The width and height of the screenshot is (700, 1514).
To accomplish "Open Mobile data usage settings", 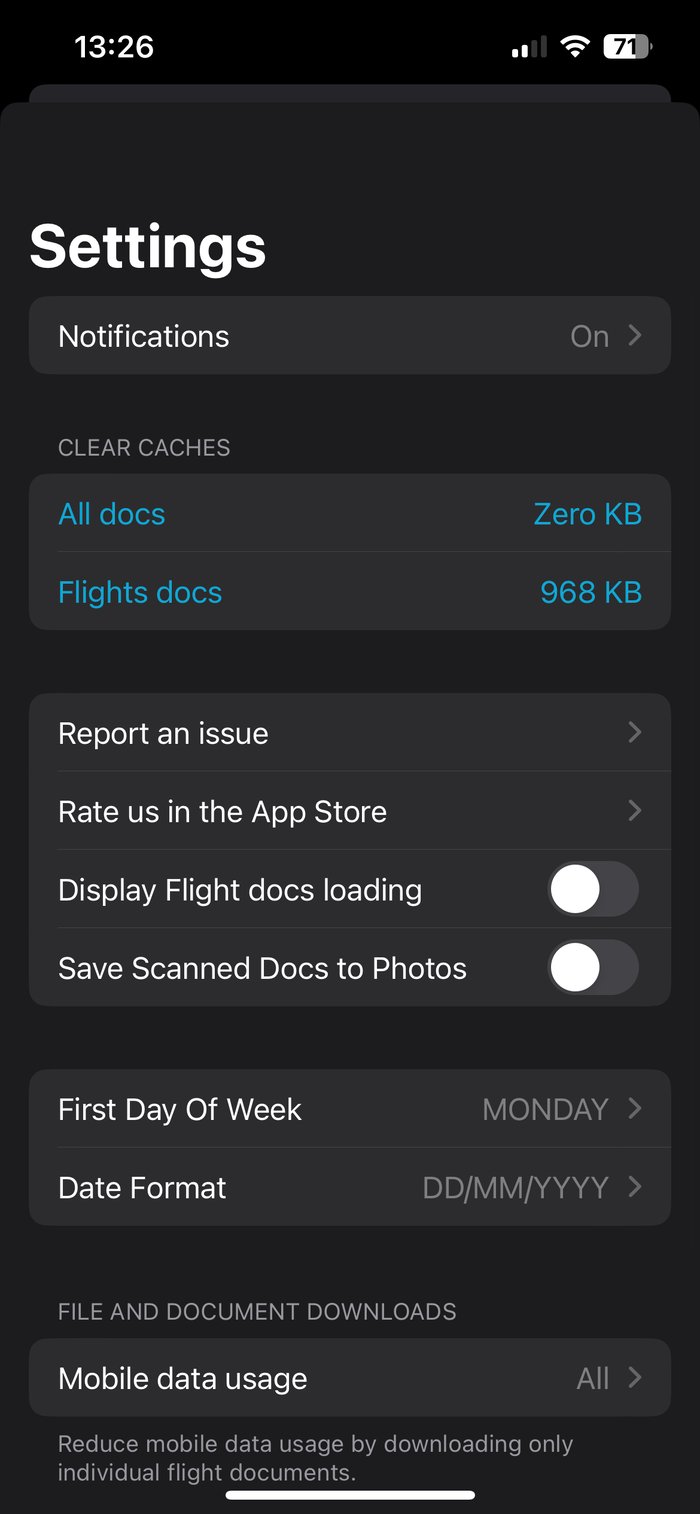I will (x=349, y=1378).
